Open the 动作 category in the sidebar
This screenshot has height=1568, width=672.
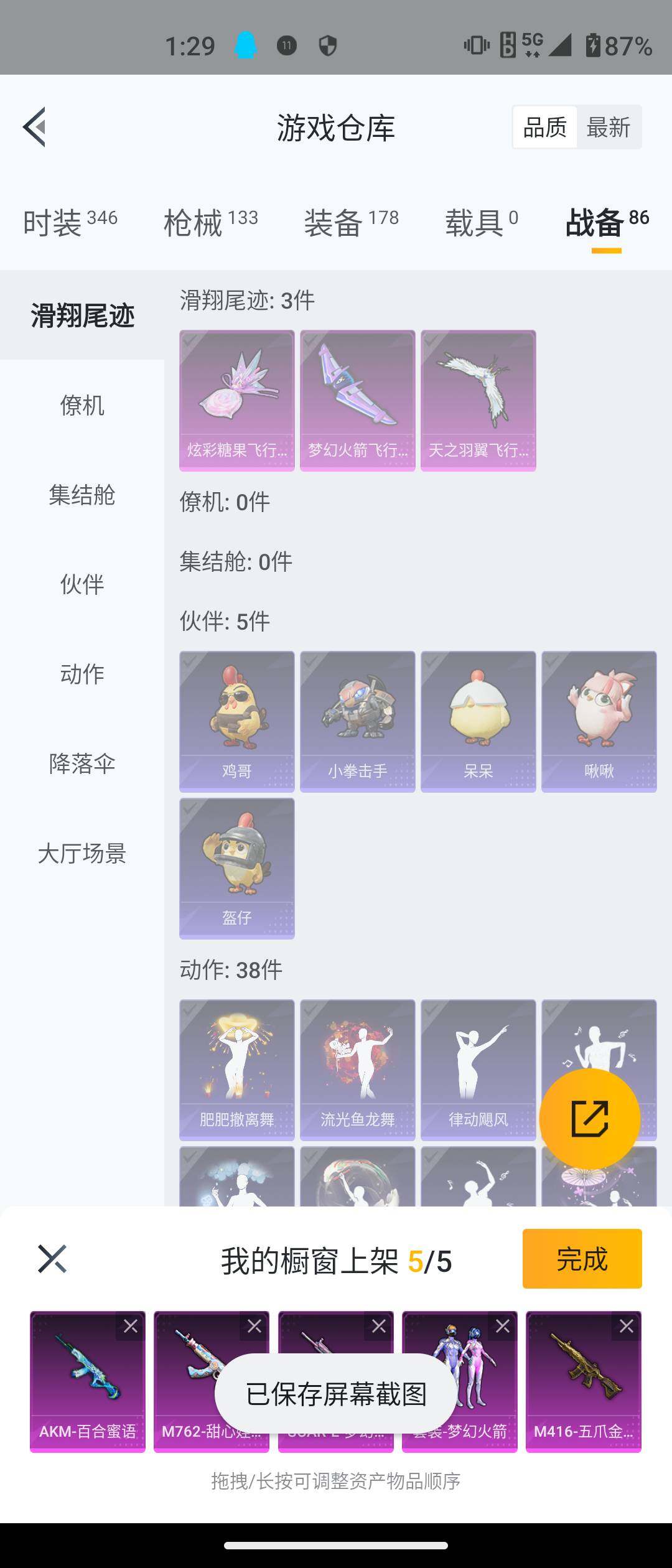coord(81,674)
